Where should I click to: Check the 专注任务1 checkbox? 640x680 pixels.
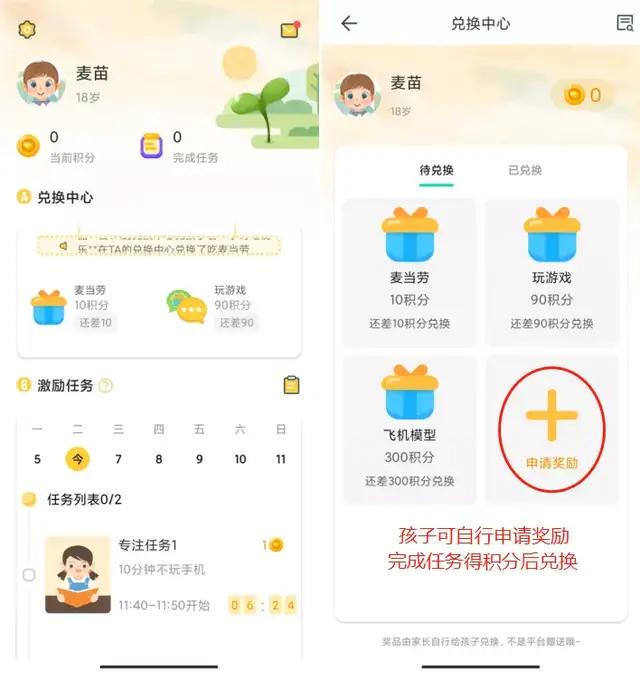[29, 575]
